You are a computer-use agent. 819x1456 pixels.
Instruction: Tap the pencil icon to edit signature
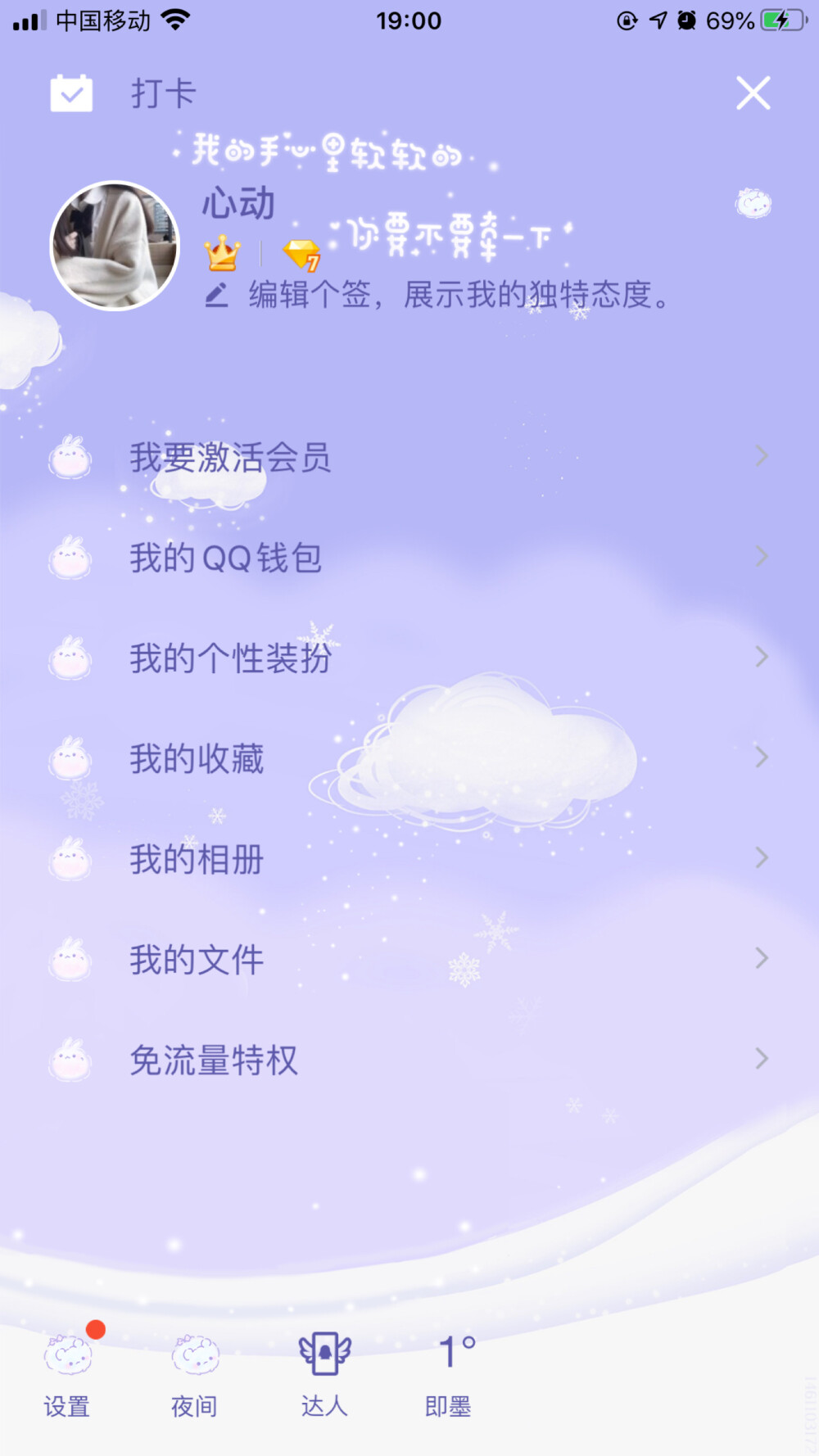215,296
